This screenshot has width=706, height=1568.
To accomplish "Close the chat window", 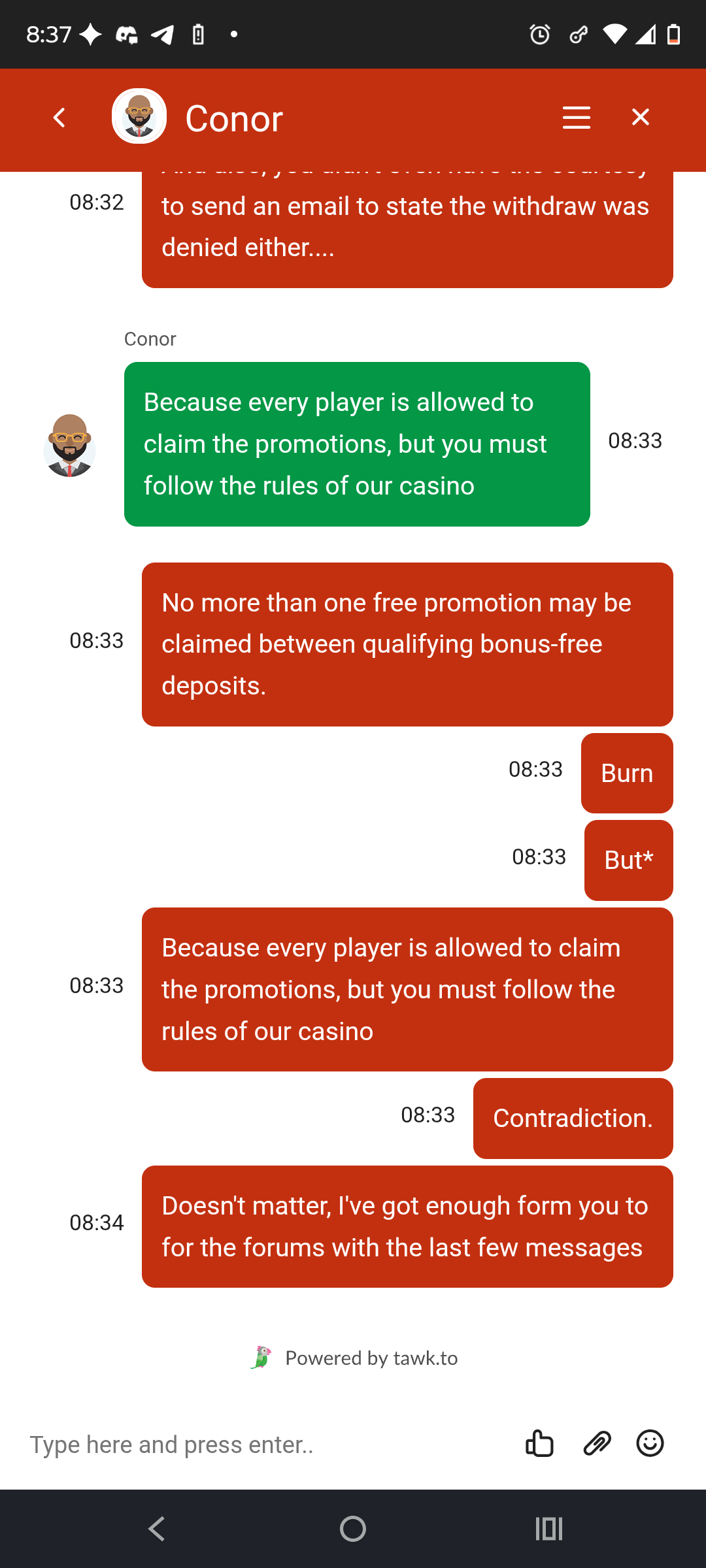I will [641, 117].
